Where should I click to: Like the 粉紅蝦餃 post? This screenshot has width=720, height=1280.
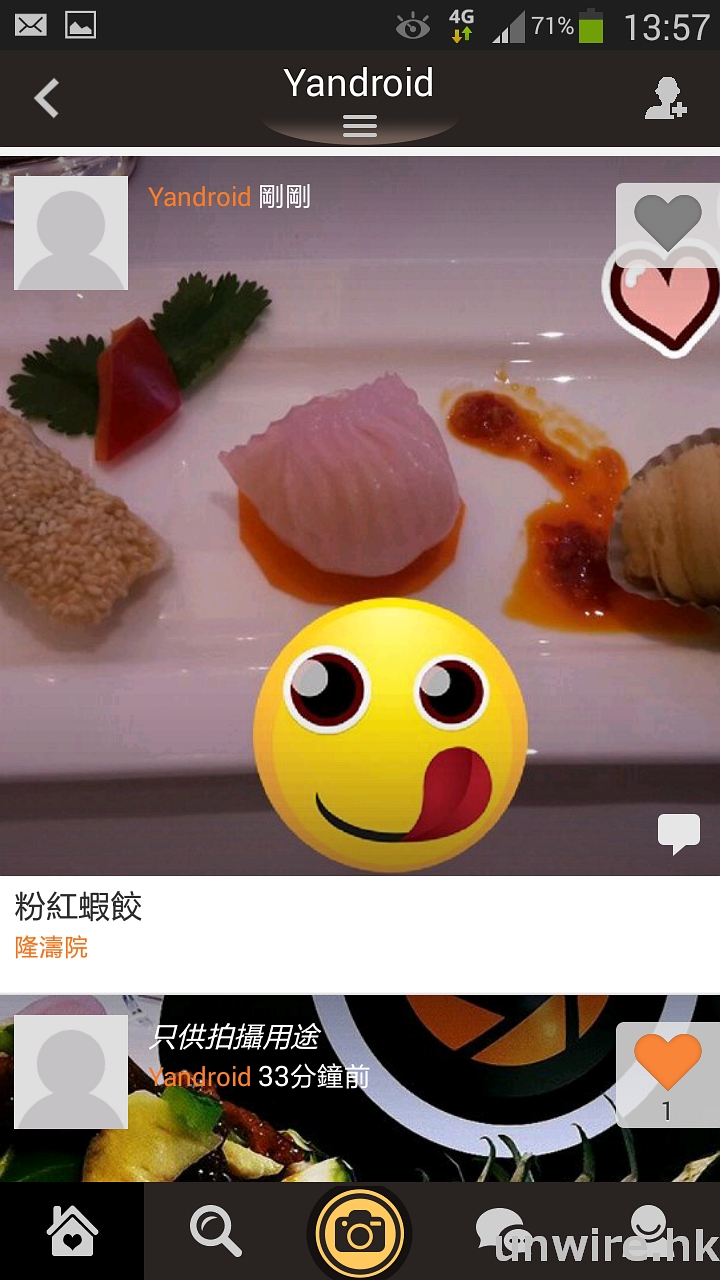(x=667, y=224)
